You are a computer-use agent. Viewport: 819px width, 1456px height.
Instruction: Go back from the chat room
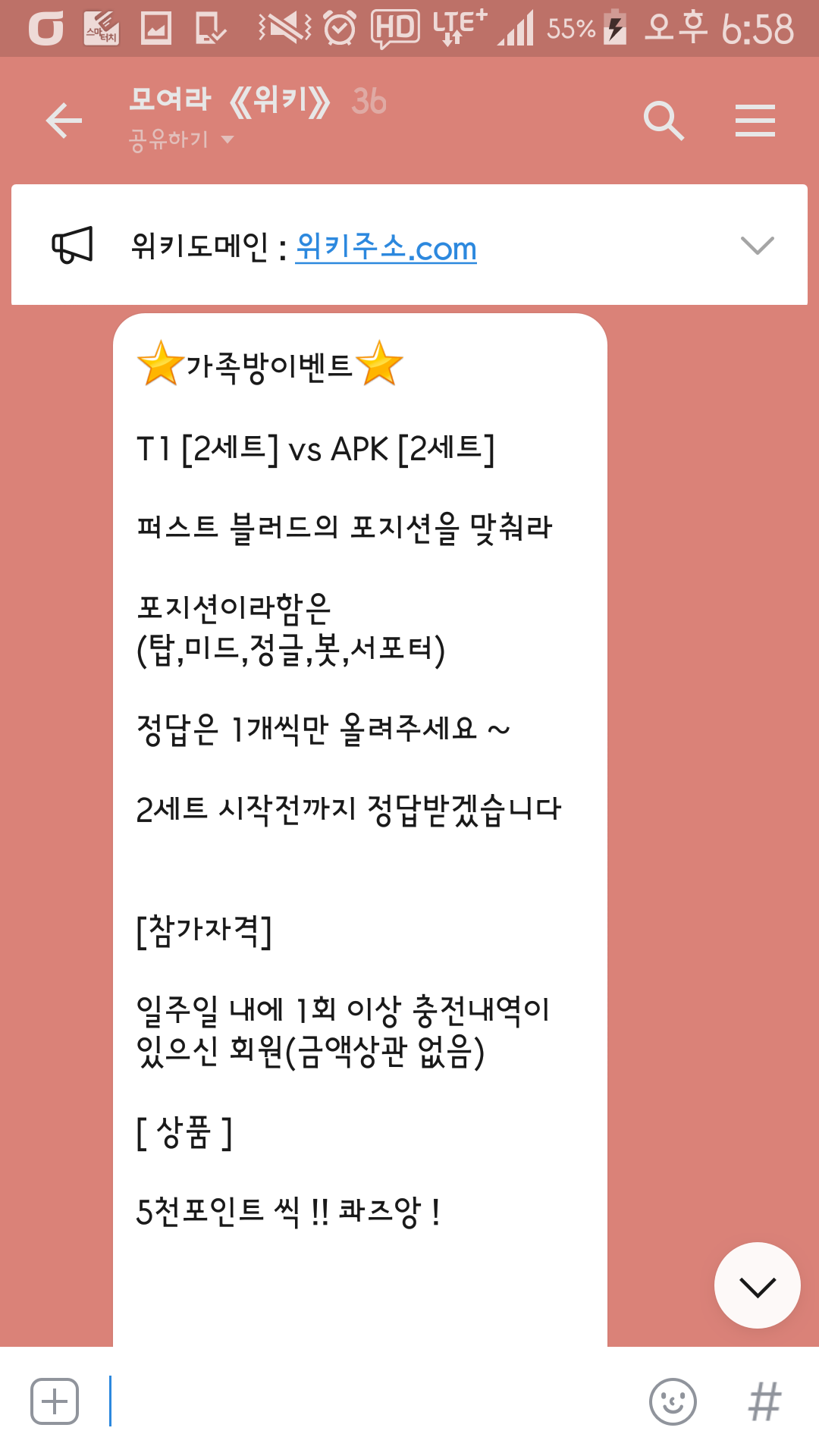pos(64,121)
